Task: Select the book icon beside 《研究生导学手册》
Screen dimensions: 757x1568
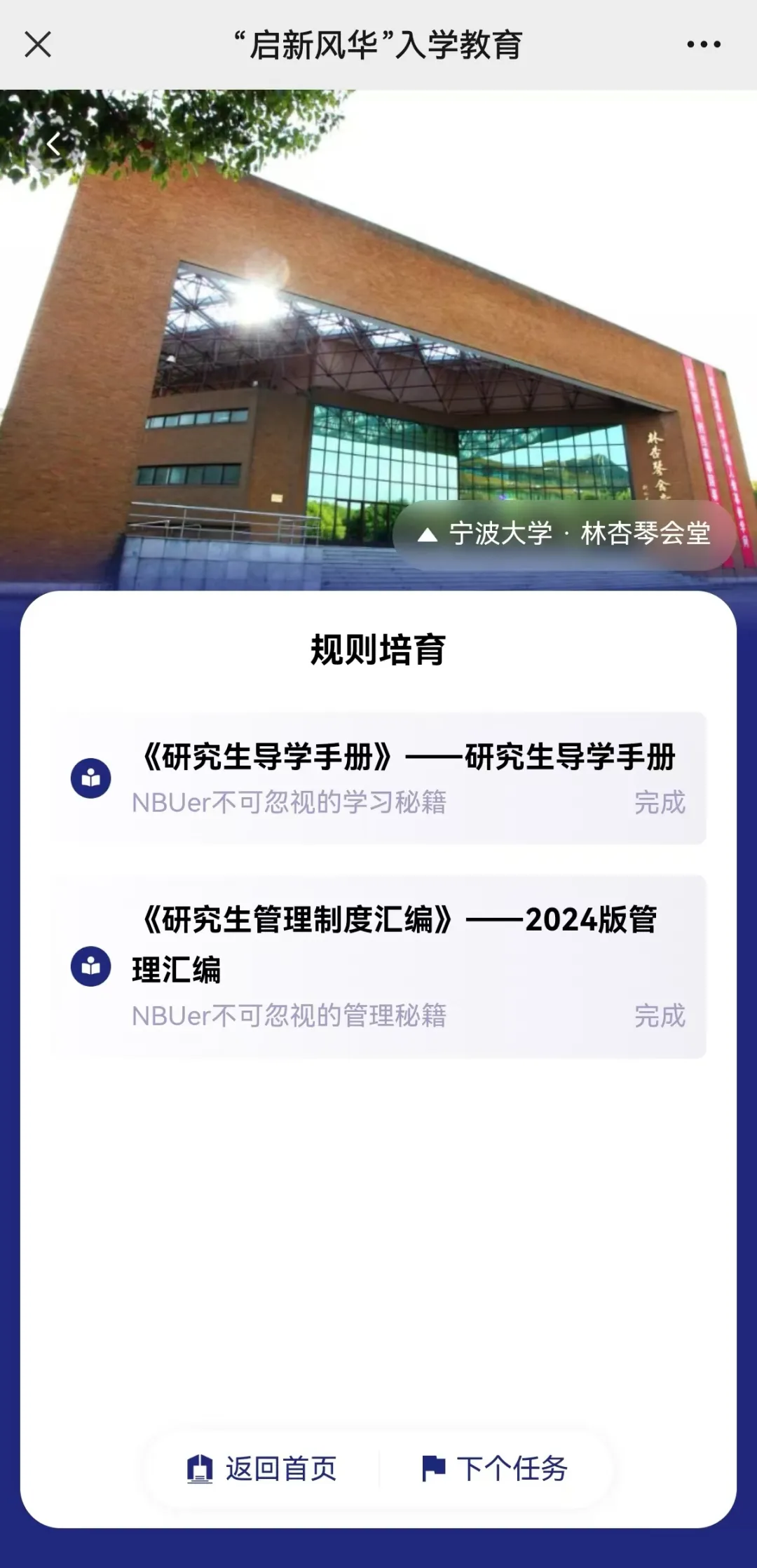Action: click(90, 776)
